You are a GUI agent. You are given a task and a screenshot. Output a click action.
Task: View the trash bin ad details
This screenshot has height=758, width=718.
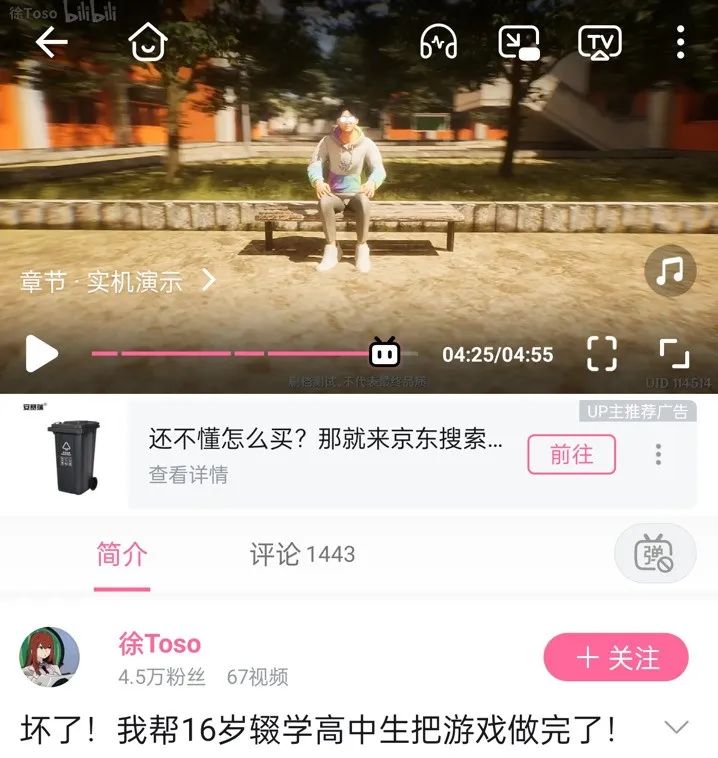188,475
